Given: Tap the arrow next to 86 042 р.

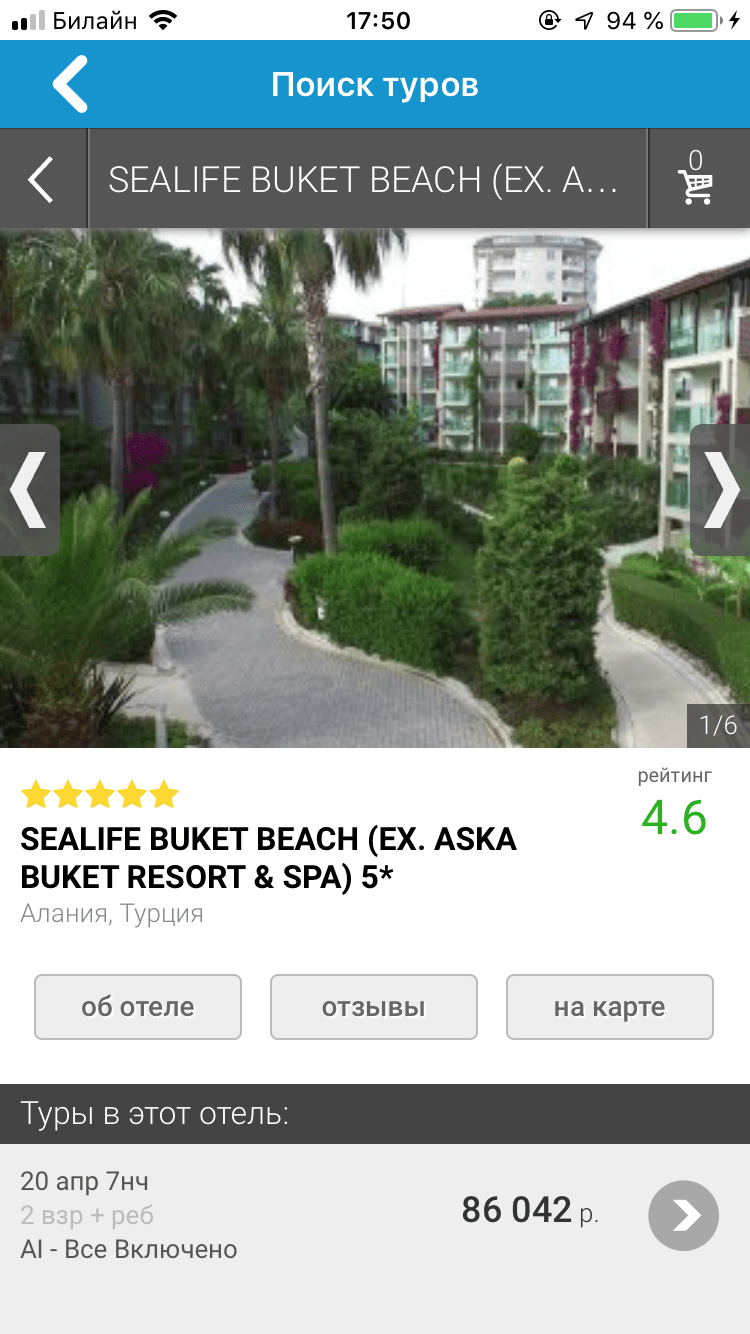Looking at the screenshot, I should coord(683,1215).
